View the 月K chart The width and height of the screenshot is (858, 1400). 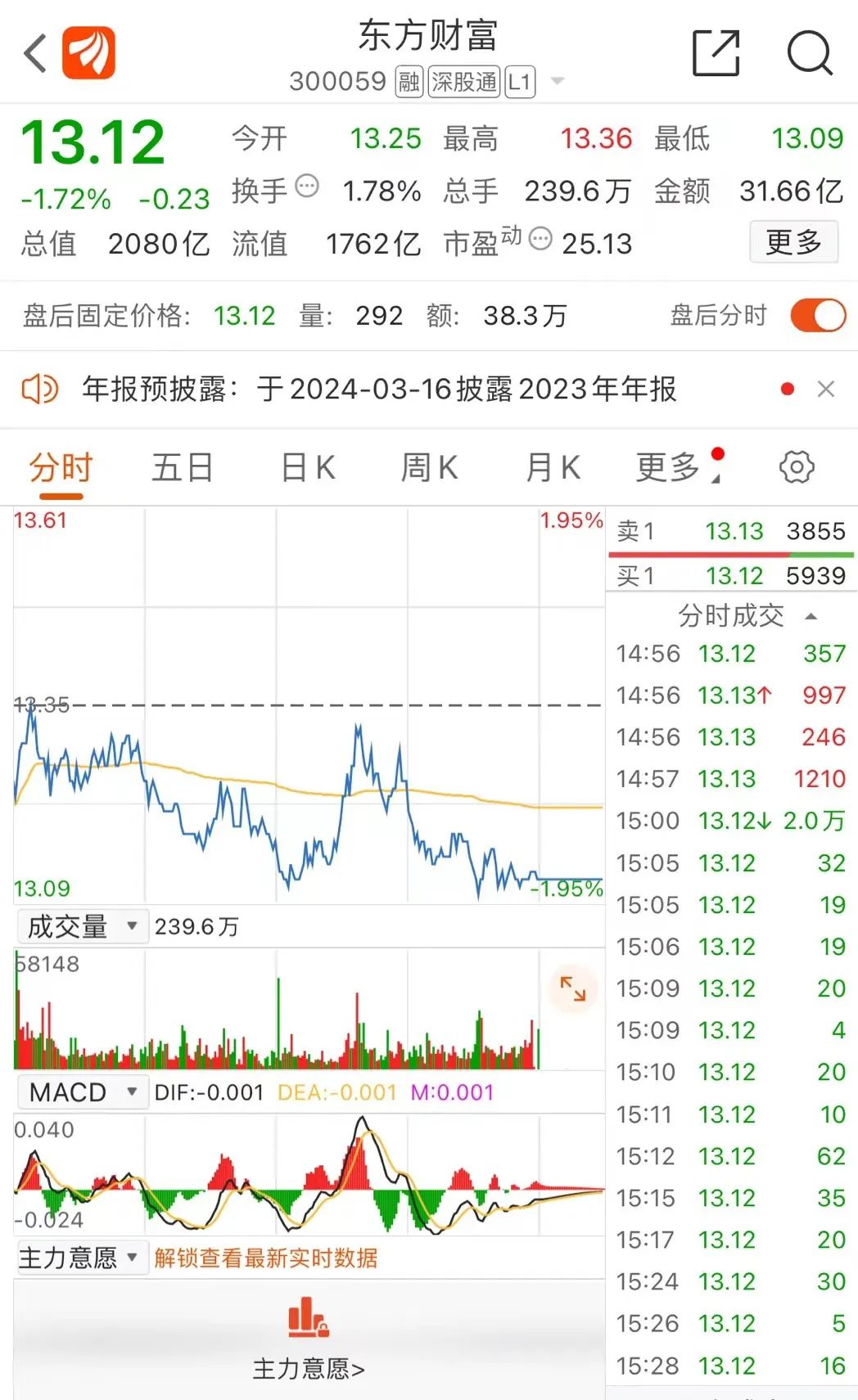coord(553,469)
